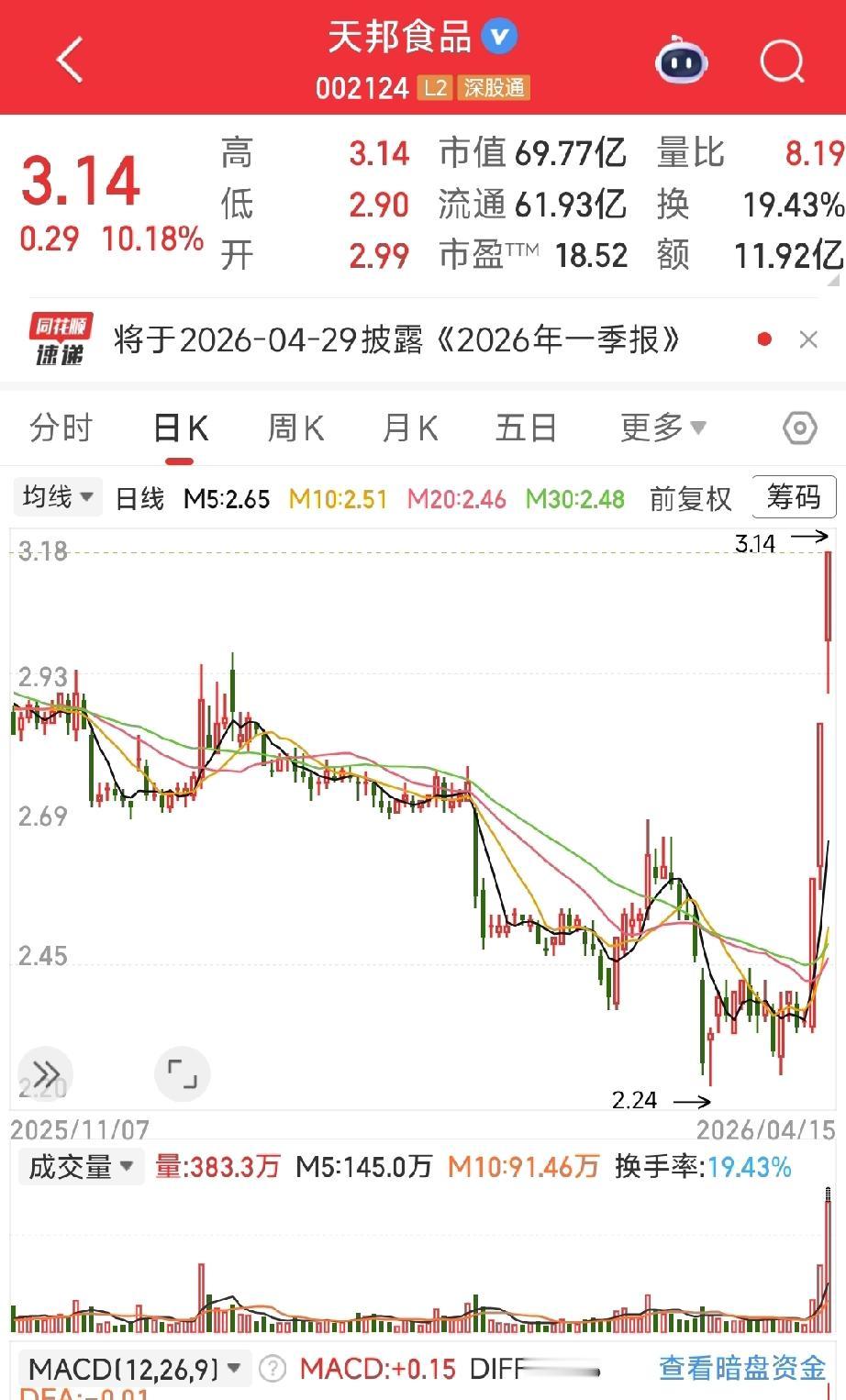Switch to the 分时 tab

coord(60,428)
